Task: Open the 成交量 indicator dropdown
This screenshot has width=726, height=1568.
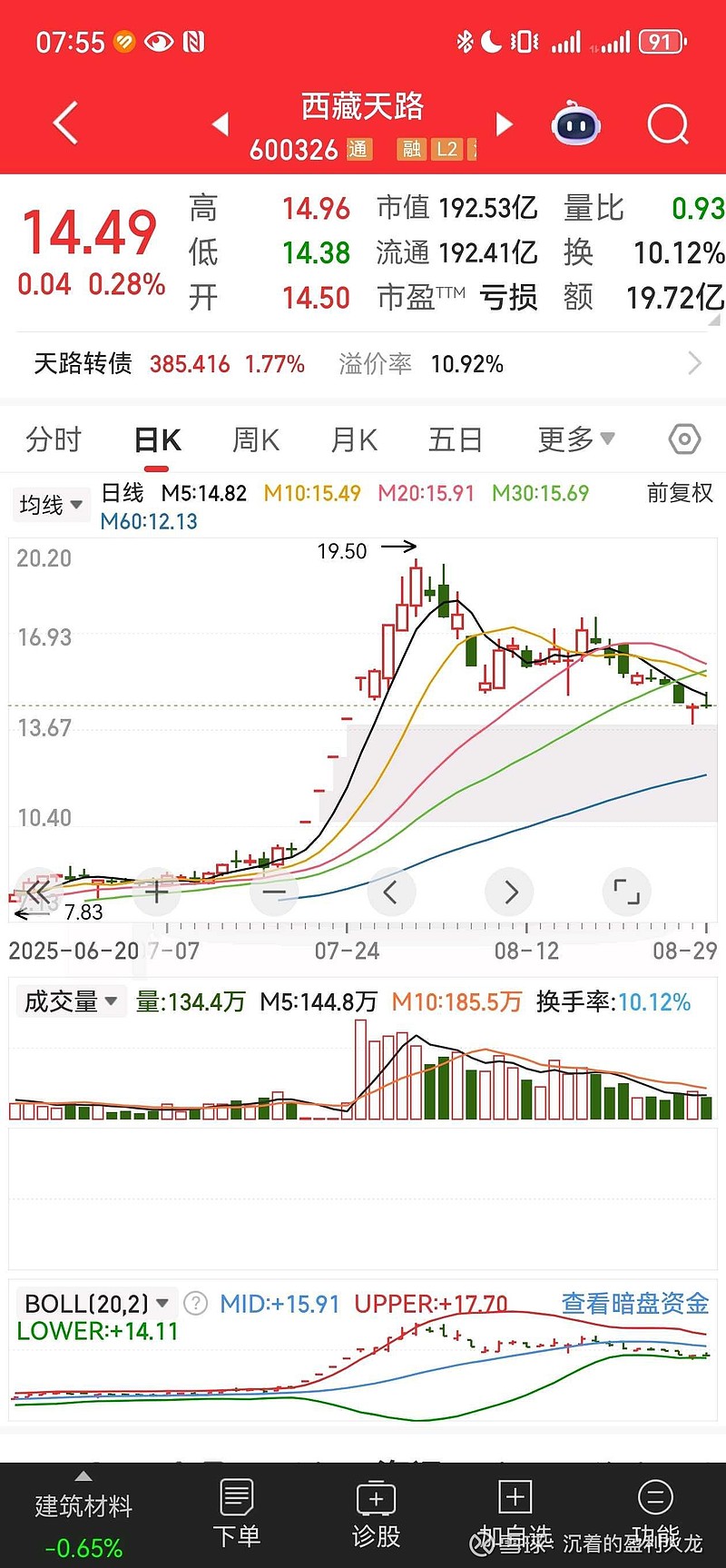Action: coord(71,1001)
